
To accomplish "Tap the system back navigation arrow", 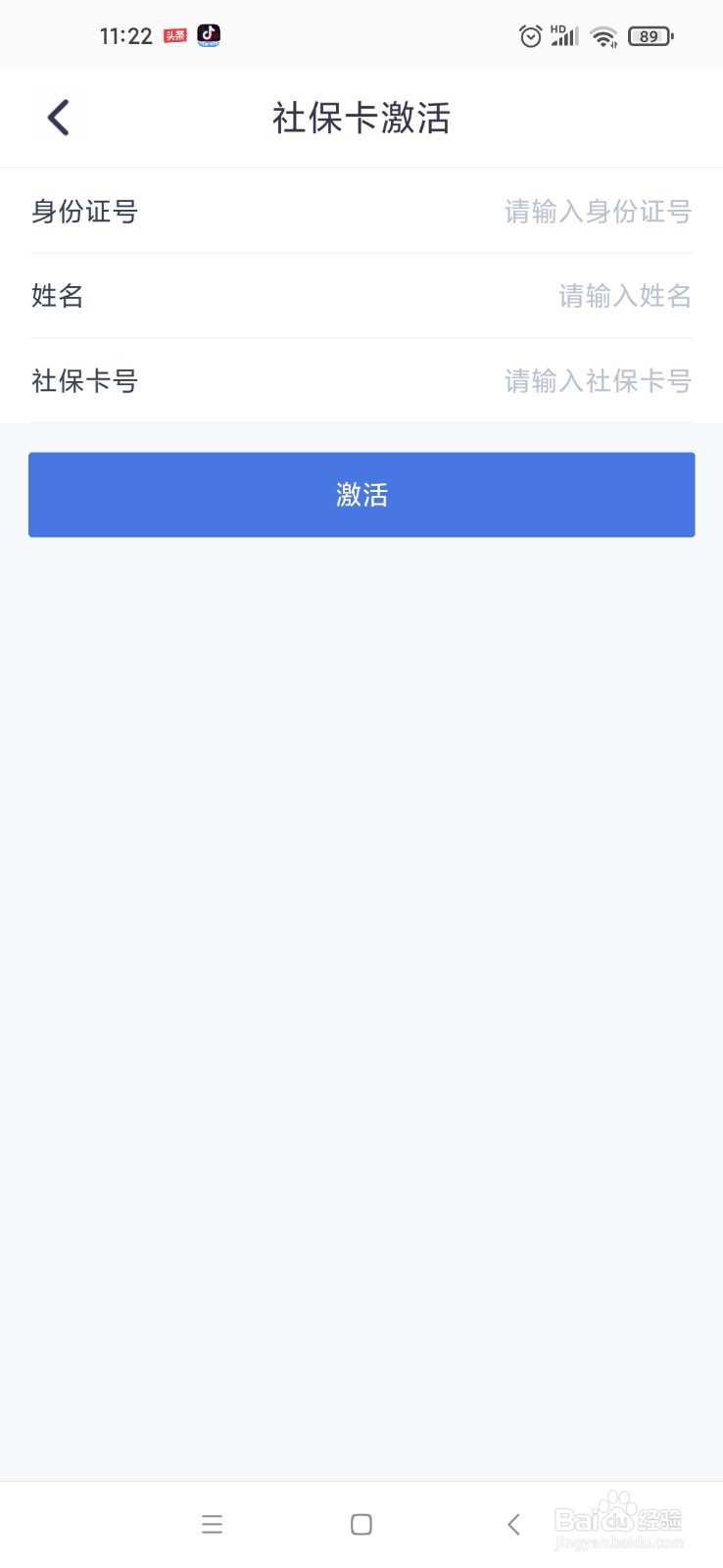I will (513, 1524).
